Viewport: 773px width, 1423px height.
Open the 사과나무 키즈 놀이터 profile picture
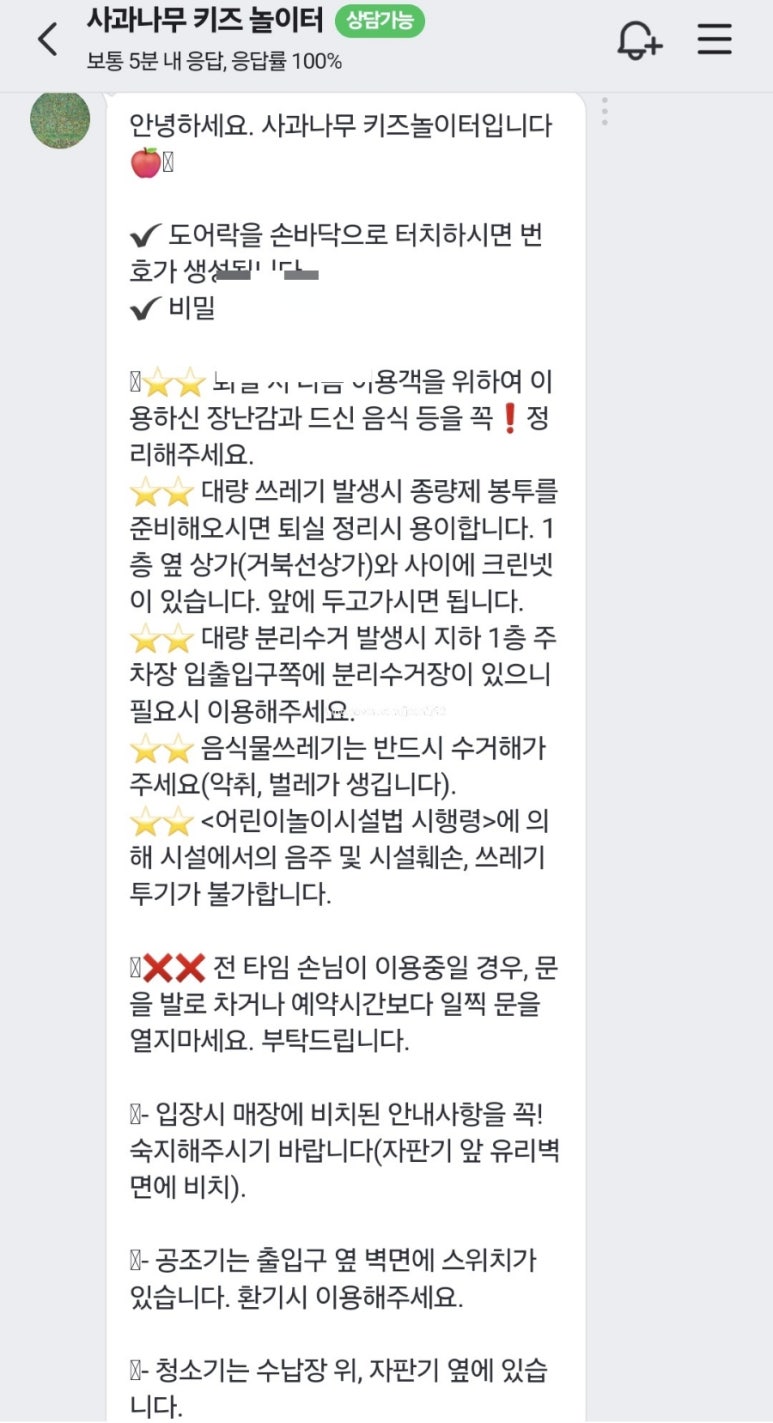pos(60,119)
